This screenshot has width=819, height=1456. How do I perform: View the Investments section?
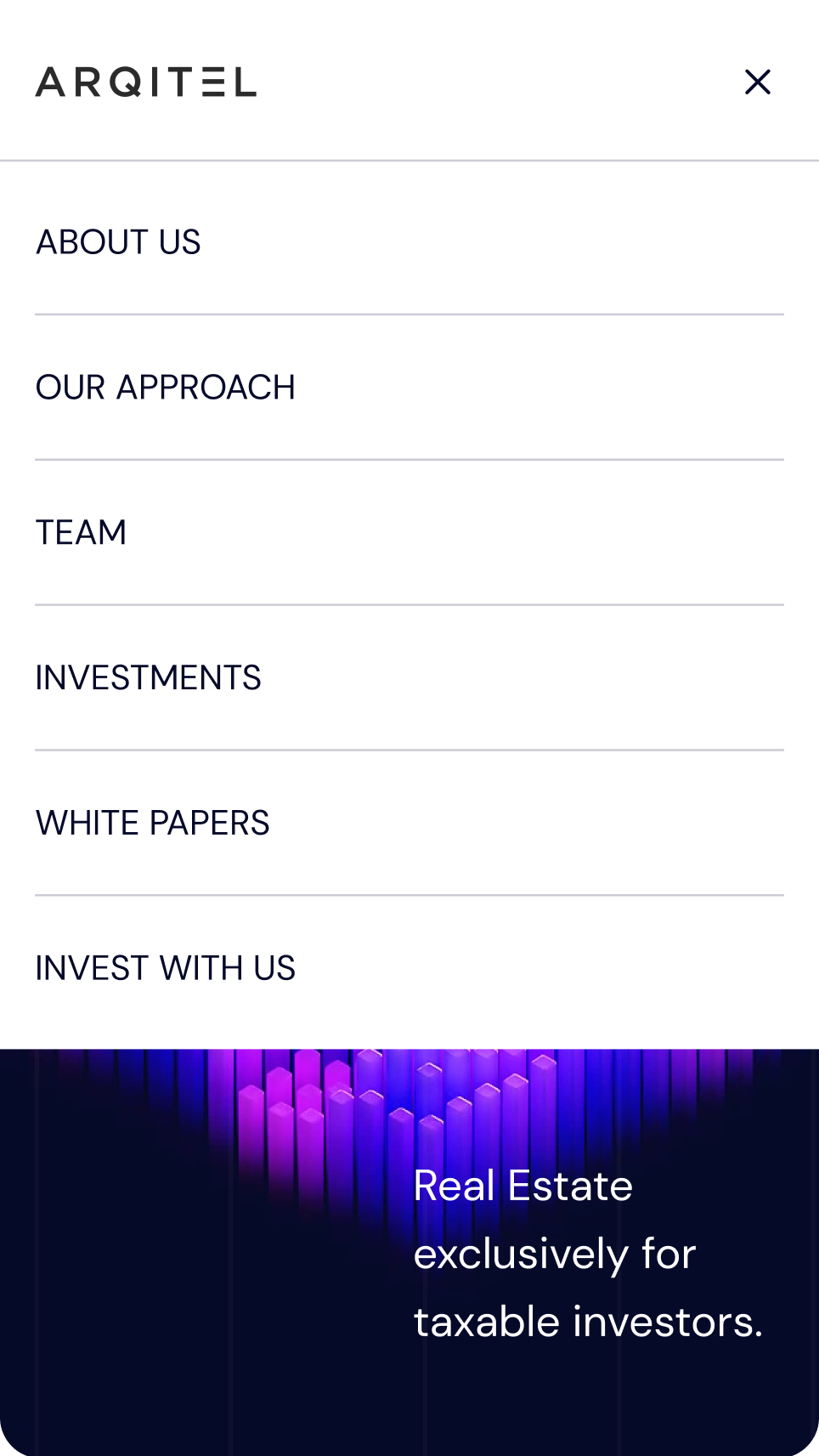pyautogui.click(x=149, y=678)
